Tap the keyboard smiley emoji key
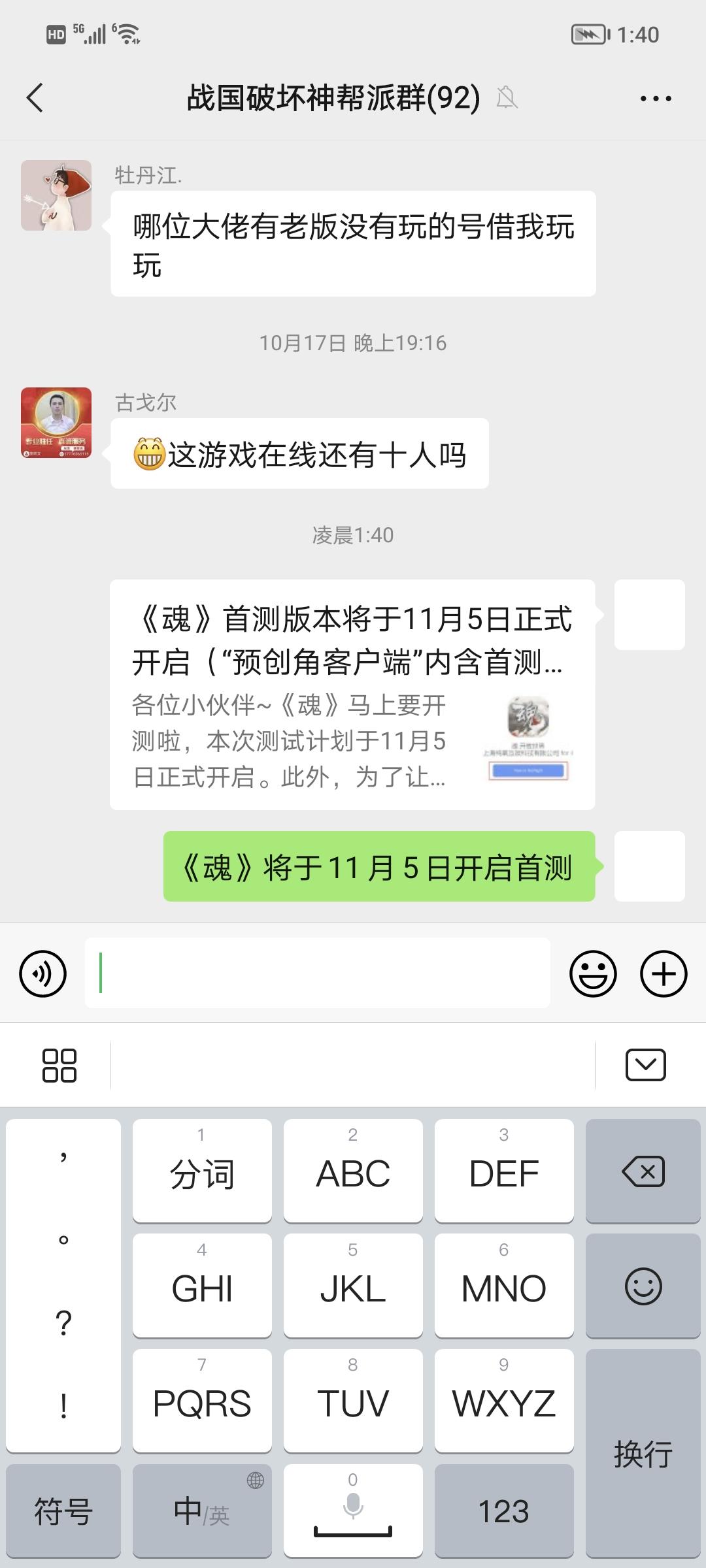 [x=643, y=1286]
